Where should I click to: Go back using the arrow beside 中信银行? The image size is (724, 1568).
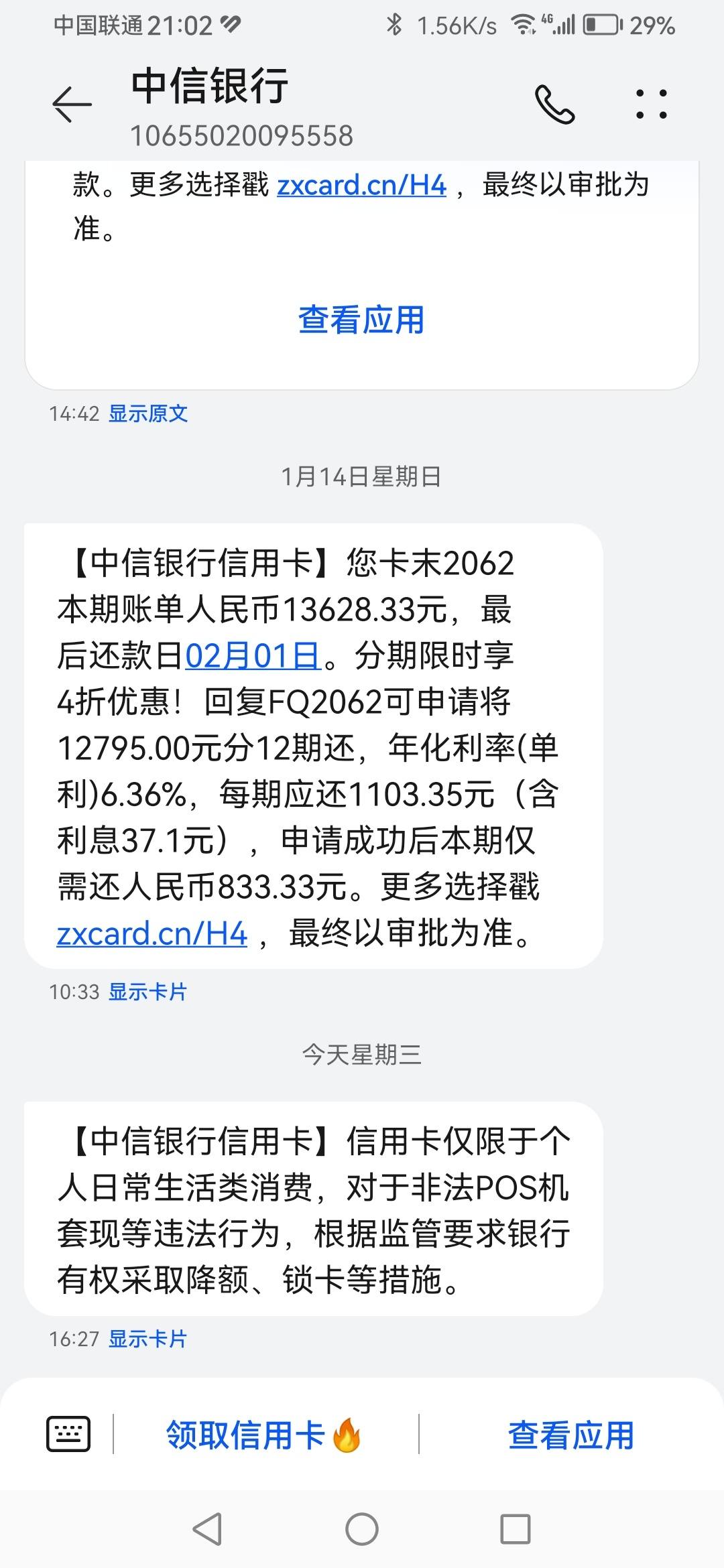tap(72, 105)
